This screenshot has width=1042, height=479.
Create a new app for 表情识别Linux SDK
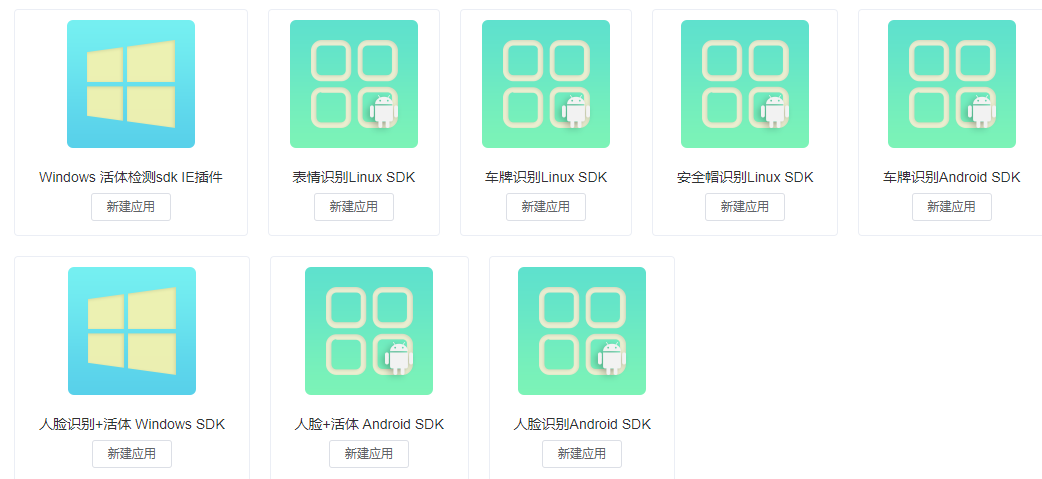[x=354, y=207]
